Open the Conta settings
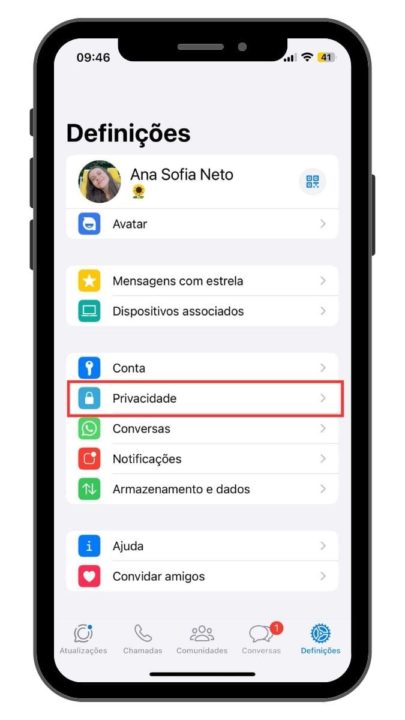The height and width of the screenshot is (720, 405). pos(202,368)
